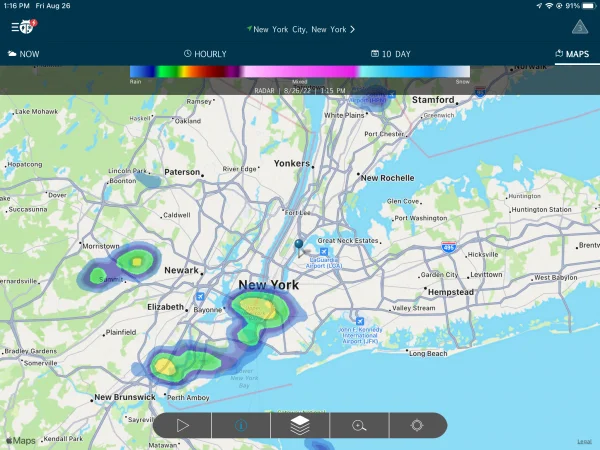
Task: Open the weather alerts triangle icon
Action: [579, 28]
